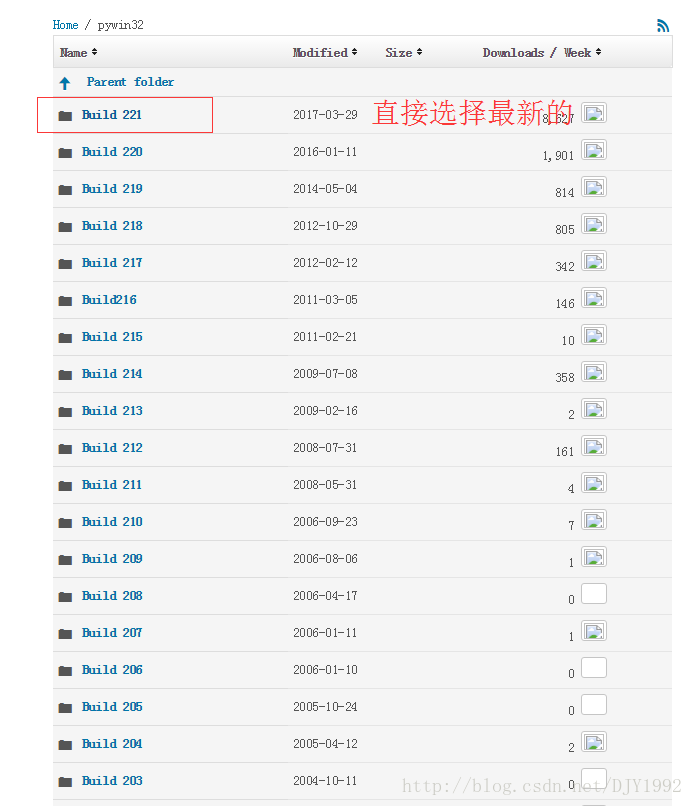Go to the Home breadcrumb link
The width and height of the screenshot is (693, 806).
65,25
